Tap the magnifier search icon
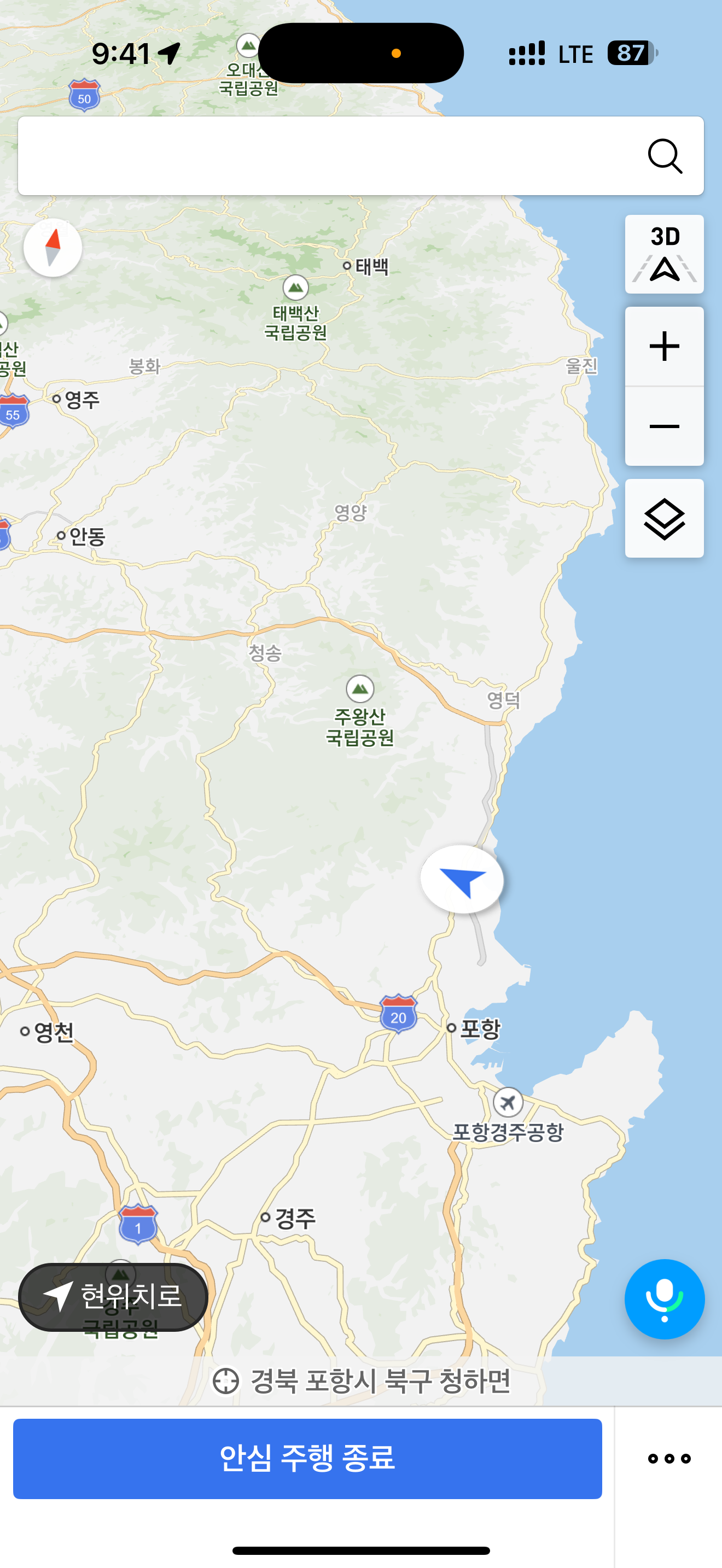 click(665, 156)
